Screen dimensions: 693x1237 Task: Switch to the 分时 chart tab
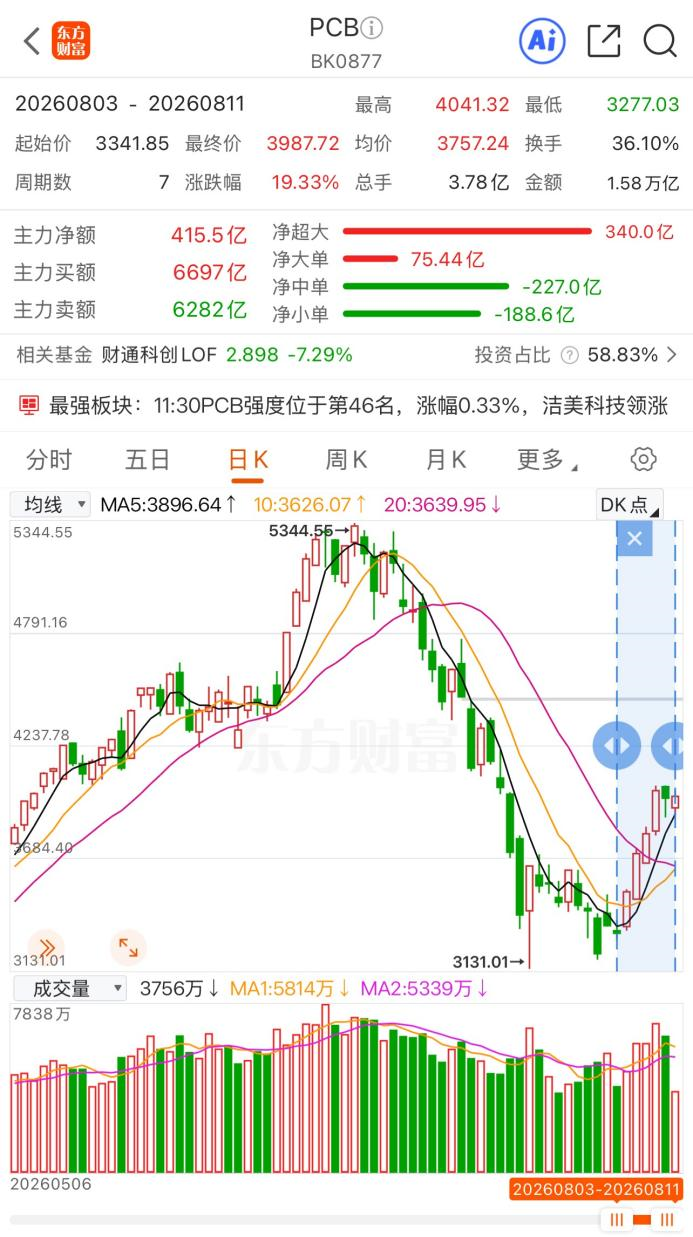49,460
